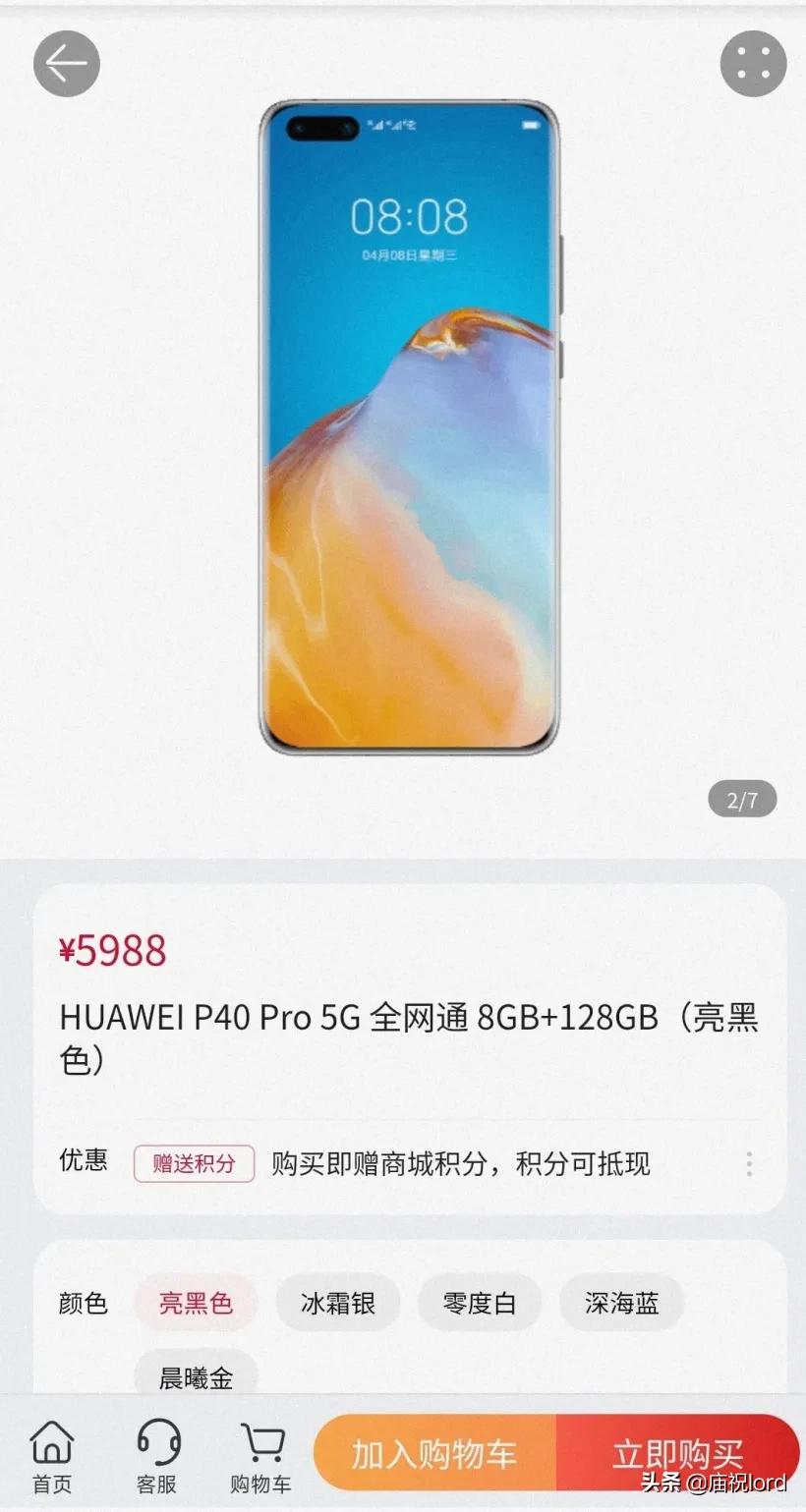Viewport: 806px width, 1512px height.
Task: Select the 冰霜银 color option
Action: tap(338, 1303)
